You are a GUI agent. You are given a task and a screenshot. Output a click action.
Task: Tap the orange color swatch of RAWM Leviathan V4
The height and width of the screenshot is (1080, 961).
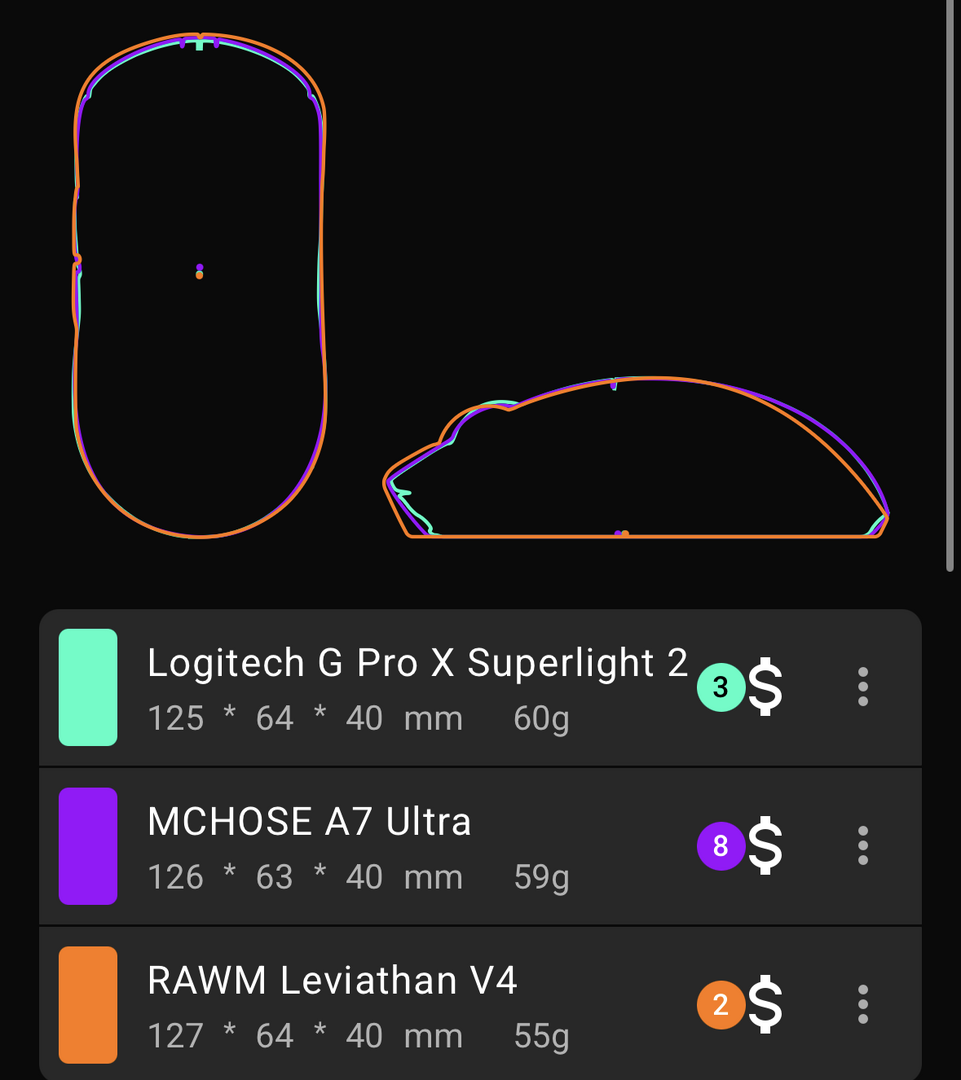coord(88,1004)
